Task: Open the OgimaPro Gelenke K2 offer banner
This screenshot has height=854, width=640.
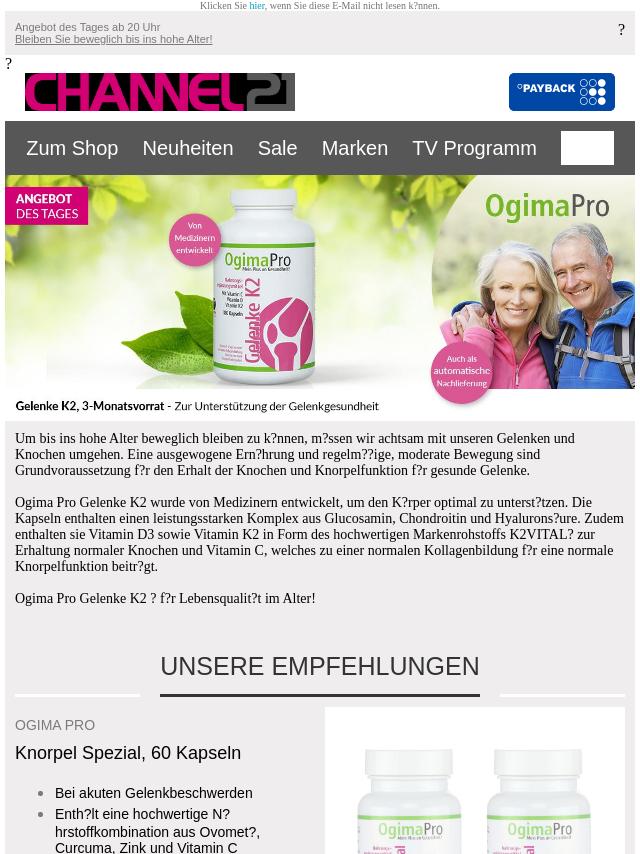Action: coord(320,297)
